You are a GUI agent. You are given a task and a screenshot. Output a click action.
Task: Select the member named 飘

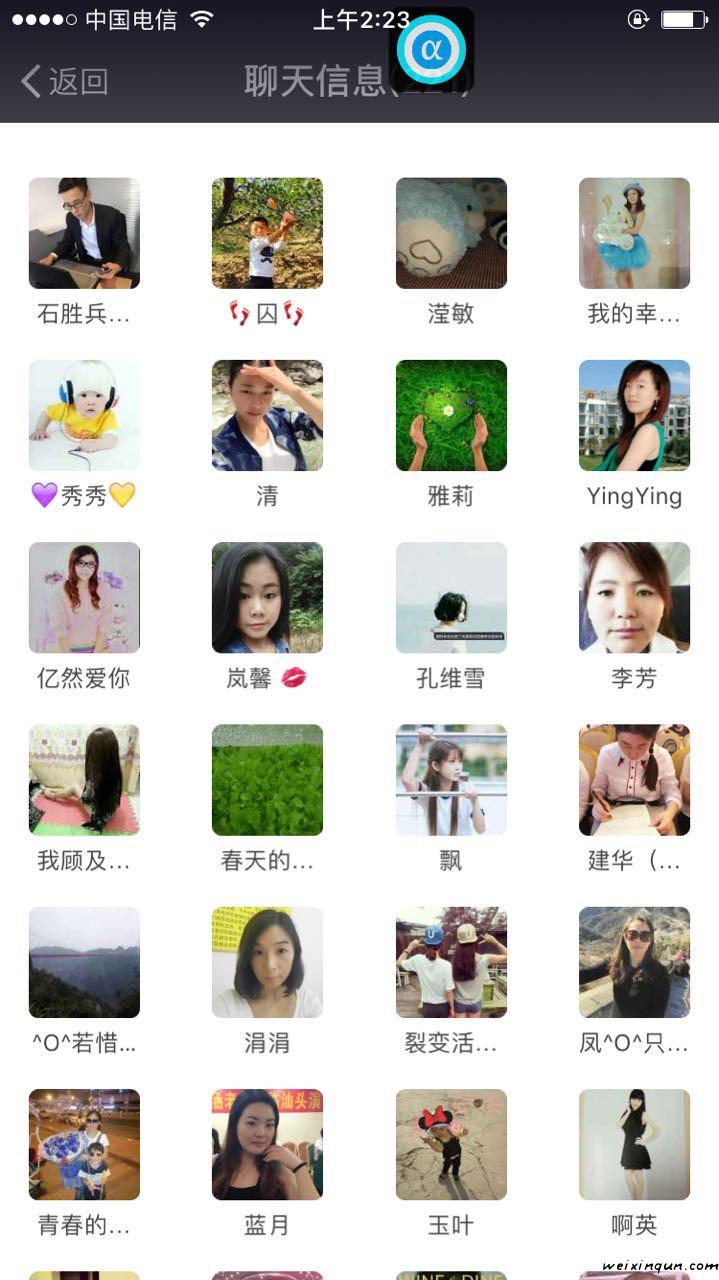[451, 779]
